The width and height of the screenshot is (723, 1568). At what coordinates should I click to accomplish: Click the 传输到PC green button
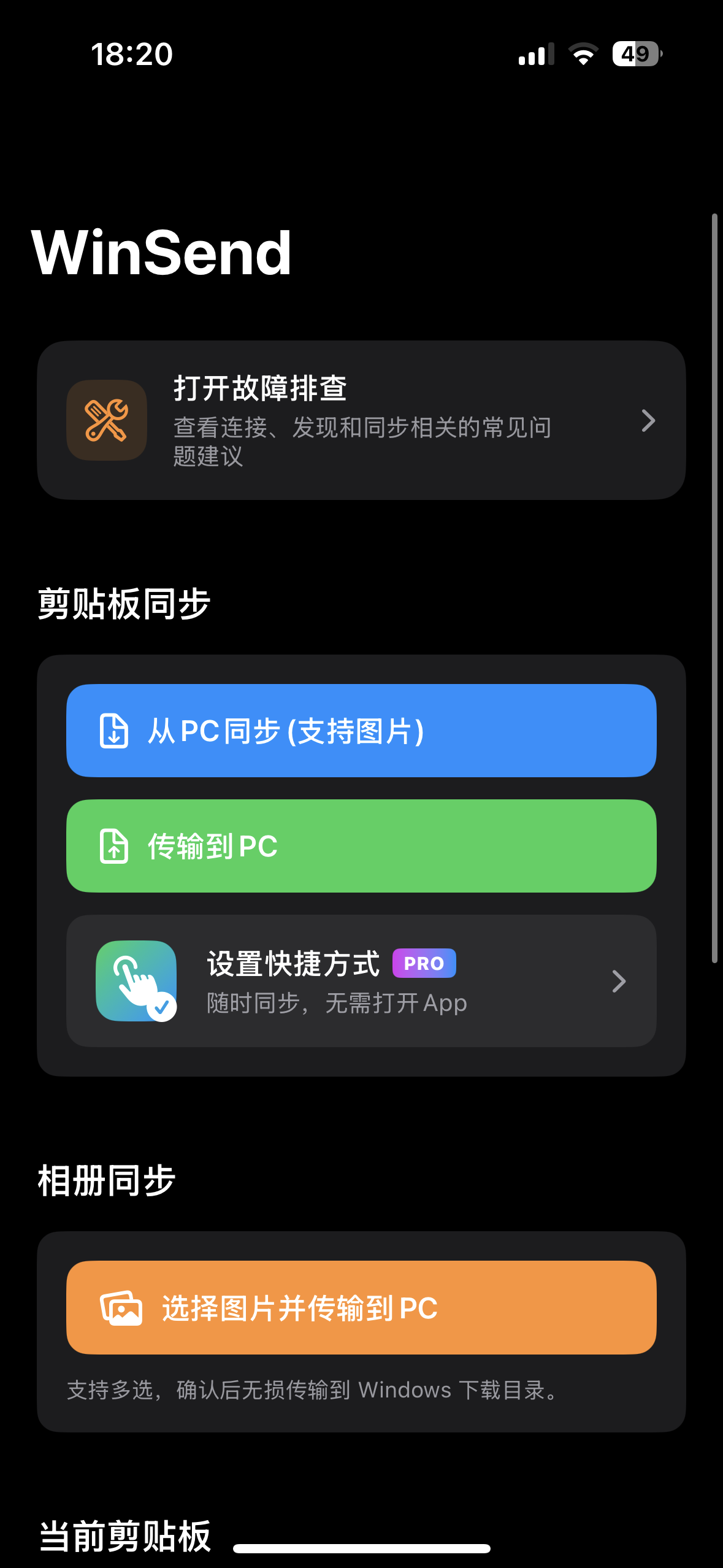tap(362, 847)
